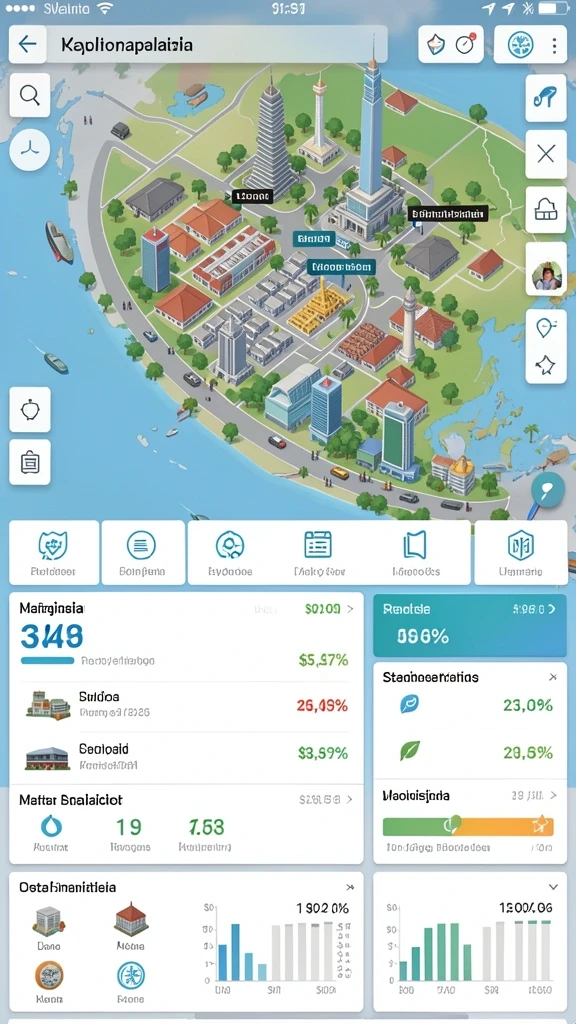Tap the back arrow in the top bar
The height and width of the screenshot is (1024, 576).
coord(27,44)
